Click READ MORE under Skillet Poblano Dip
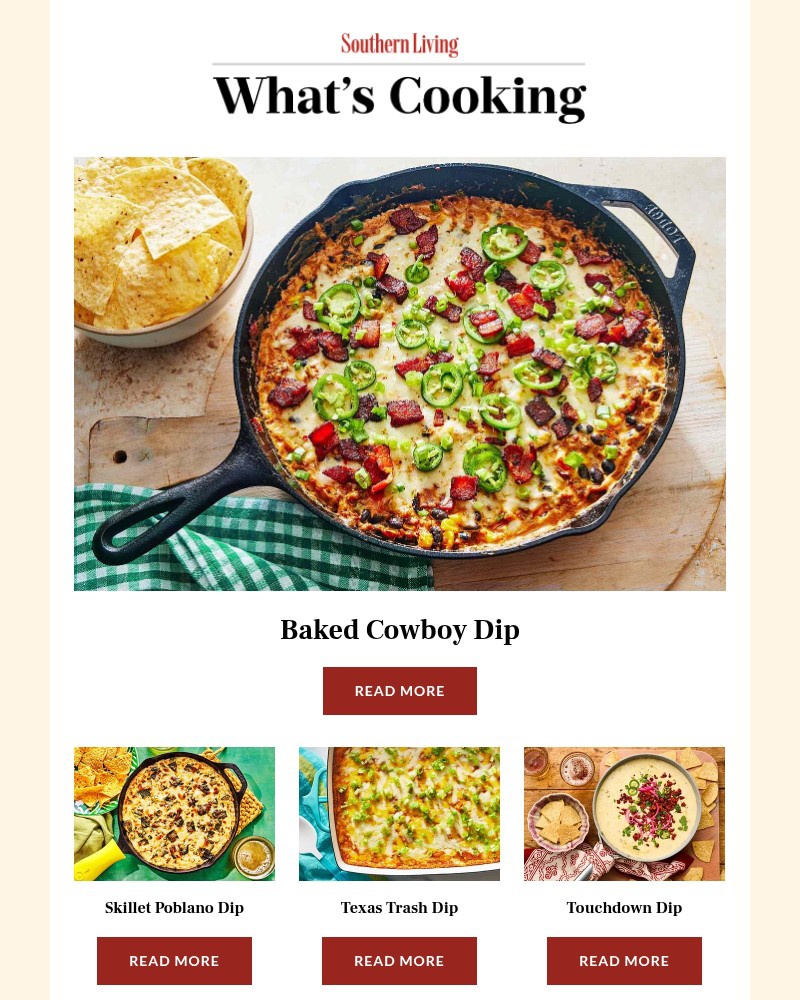The width and height of the screenshot is (800, 1000). (174, 960)
